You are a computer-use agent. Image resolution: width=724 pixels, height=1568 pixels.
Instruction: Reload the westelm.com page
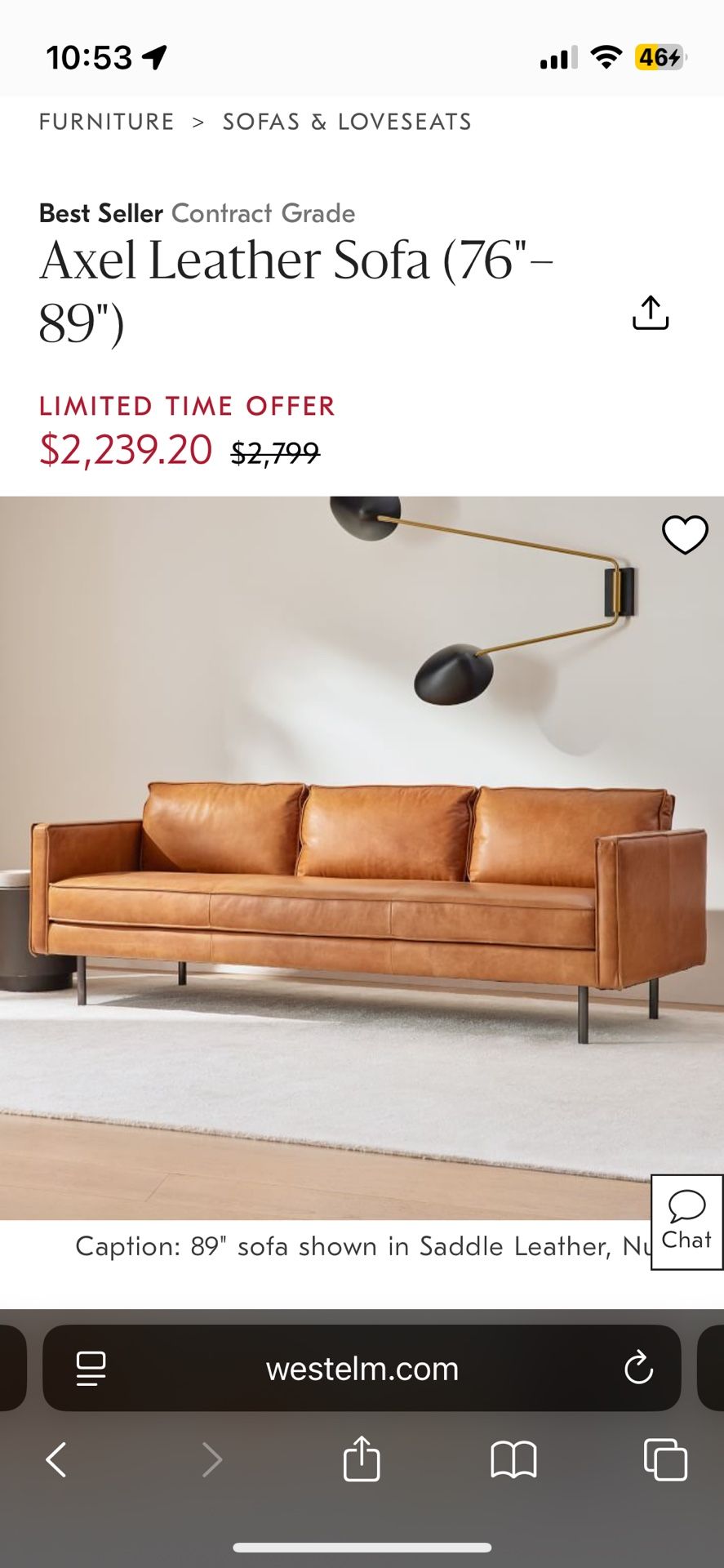(x=637, y=1368)
